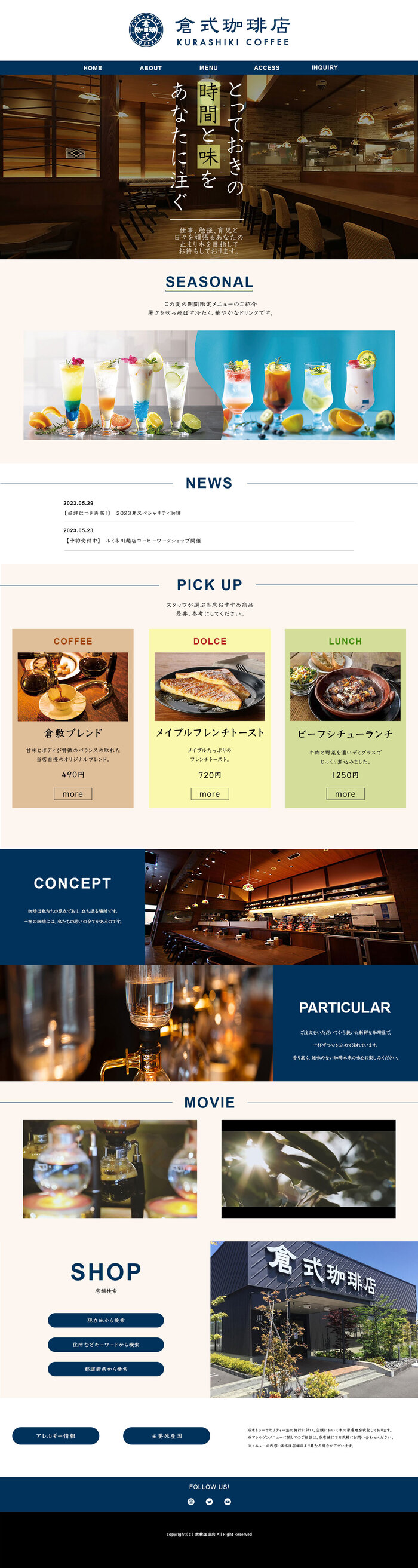Screen dimensions: 418x1568
Task: Tap more under 倉敷ブレンド
Action: point(72,794)
